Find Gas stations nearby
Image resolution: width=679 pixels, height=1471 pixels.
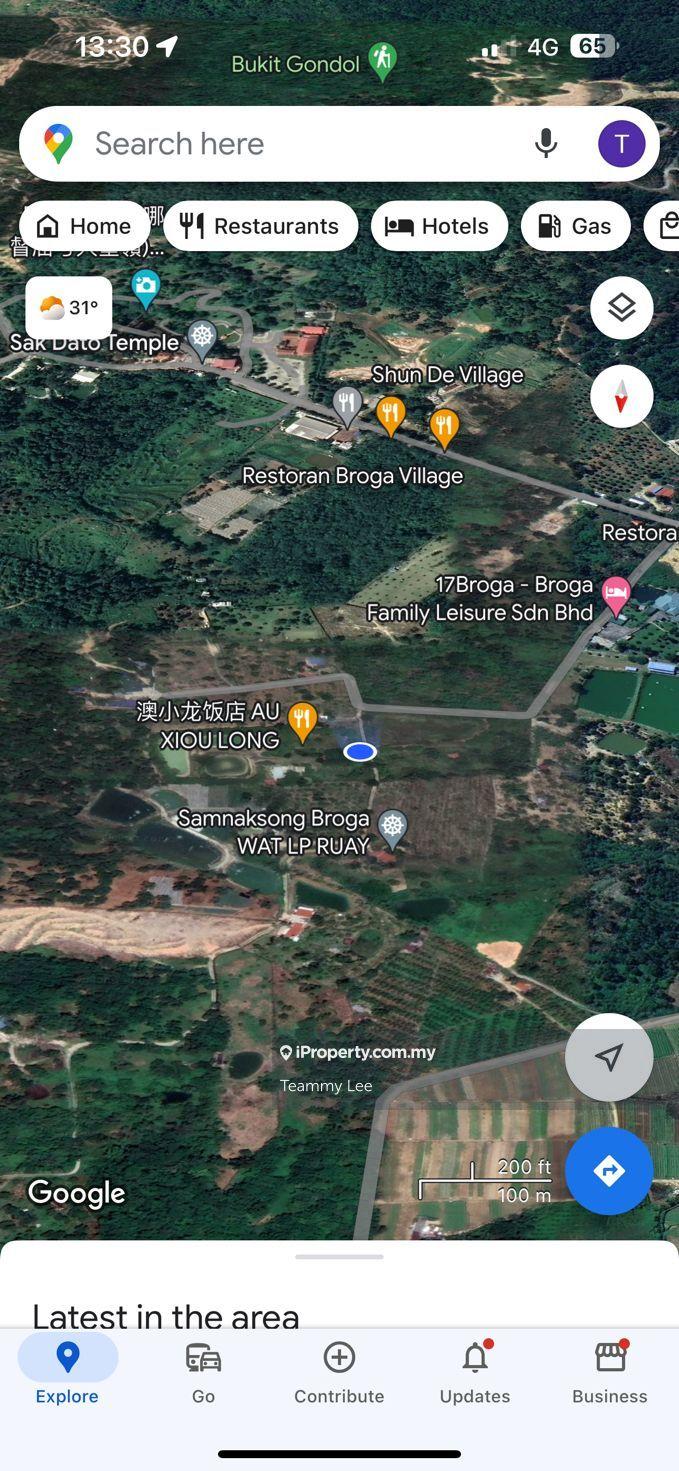point(575,226)
